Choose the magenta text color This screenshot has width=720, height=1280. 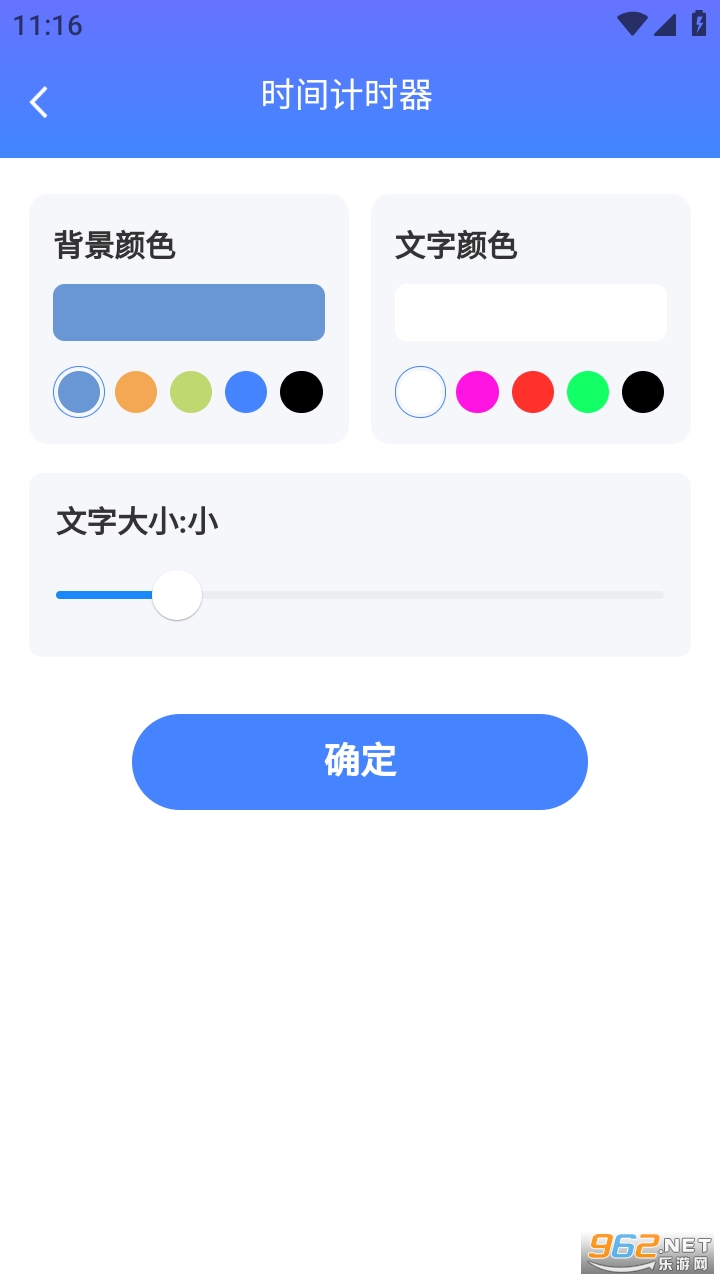[x=477, y=392]
